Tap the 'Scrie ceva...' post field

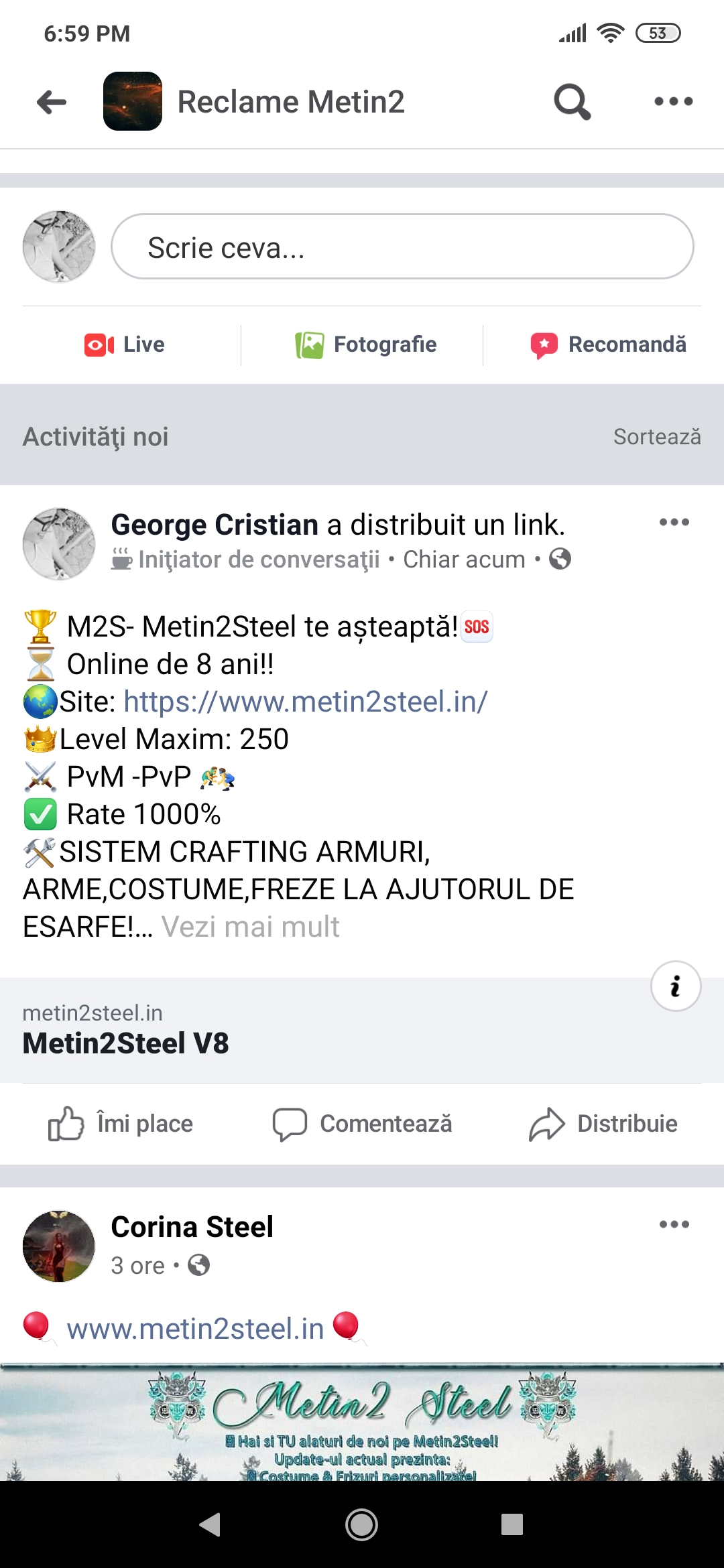tap(402, 247)
